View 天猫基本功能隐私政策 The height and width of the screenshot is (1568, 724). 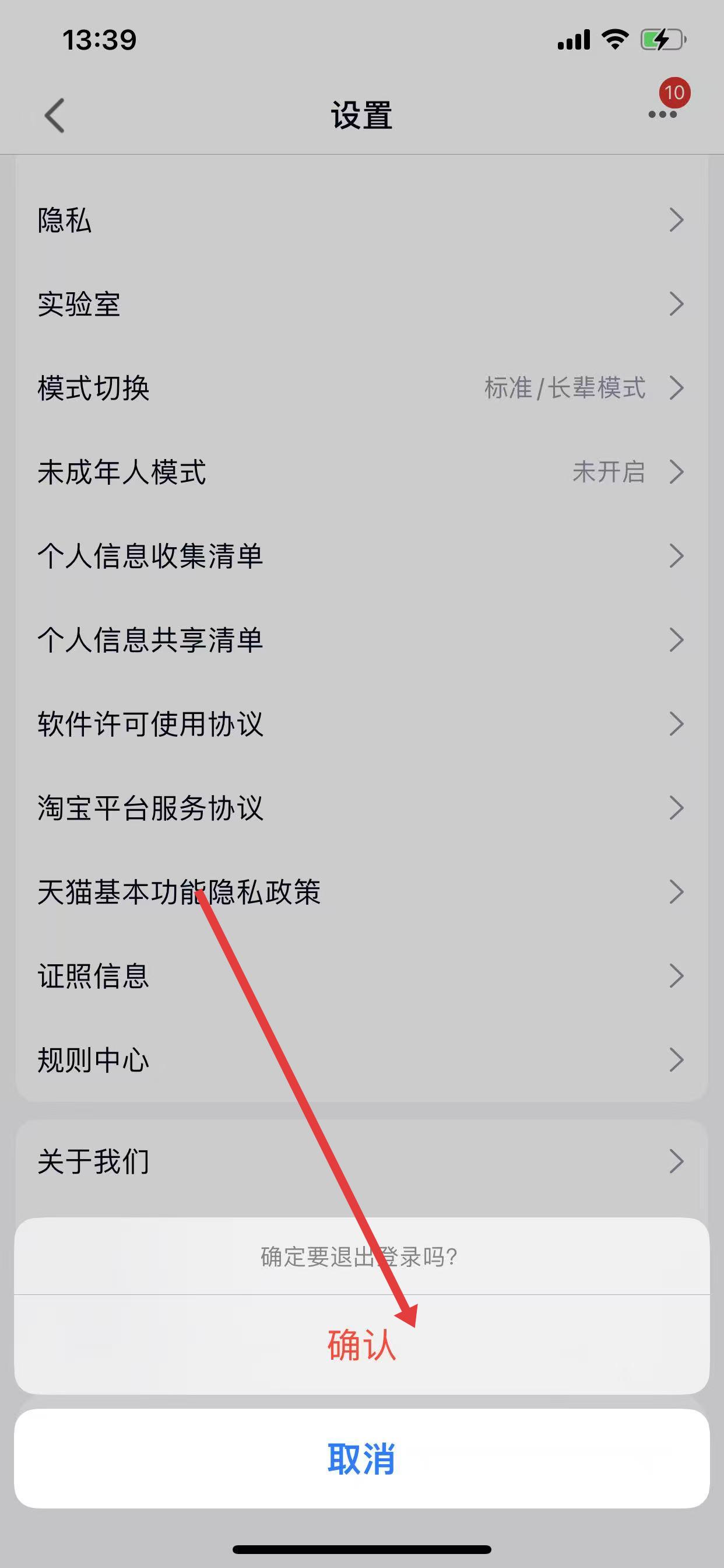361,892
